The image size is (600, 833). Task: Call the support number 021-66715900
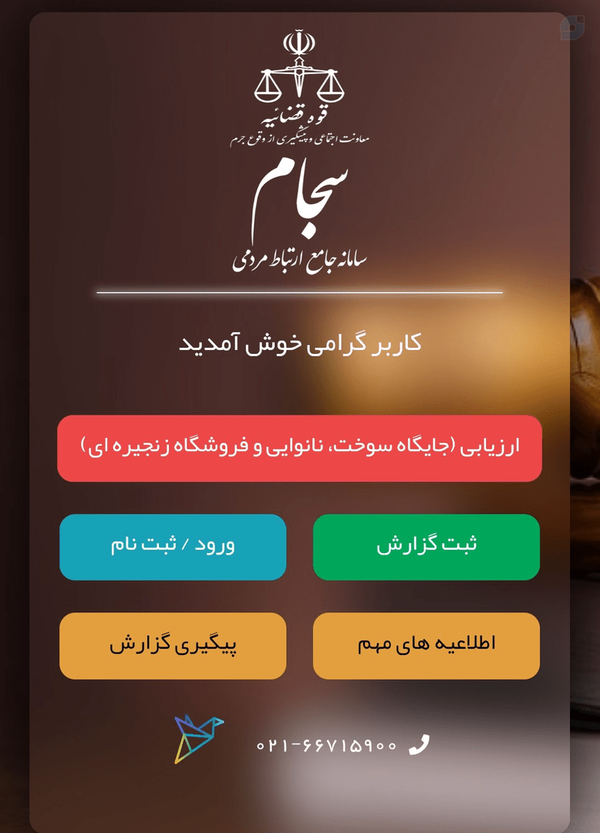pyautogui.click(x=343, y=745)
